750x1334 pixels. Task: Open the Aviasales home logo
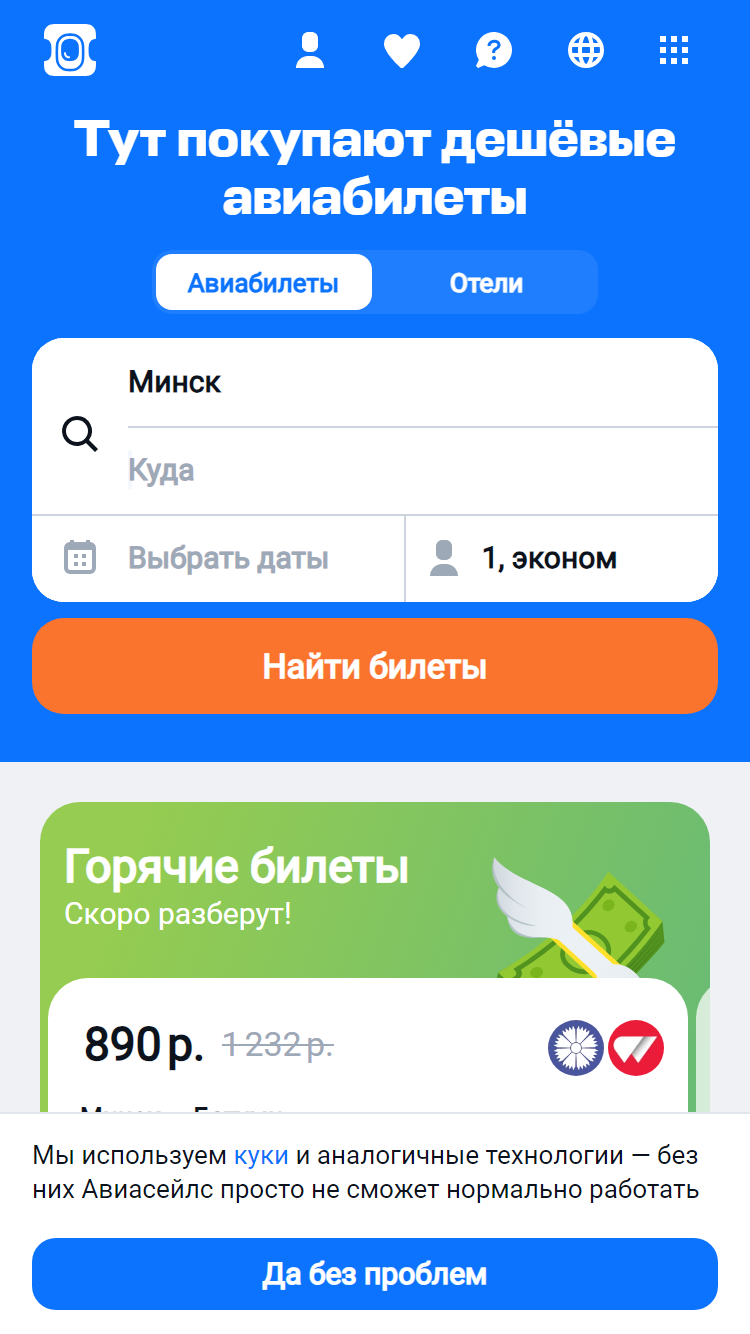(x=70, y=50)
